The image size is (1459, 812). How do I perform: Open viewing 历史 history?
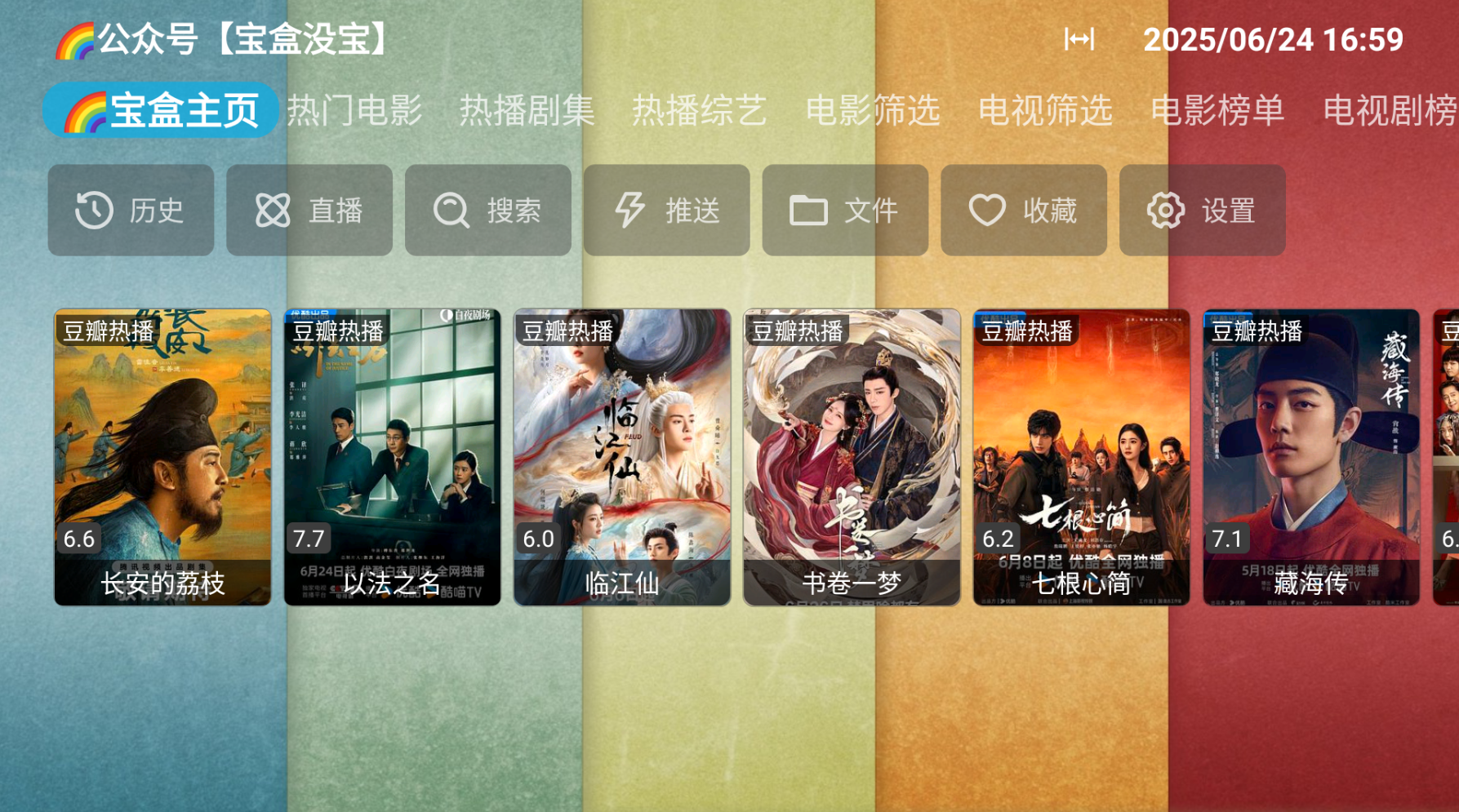click(x=131, y=211)
